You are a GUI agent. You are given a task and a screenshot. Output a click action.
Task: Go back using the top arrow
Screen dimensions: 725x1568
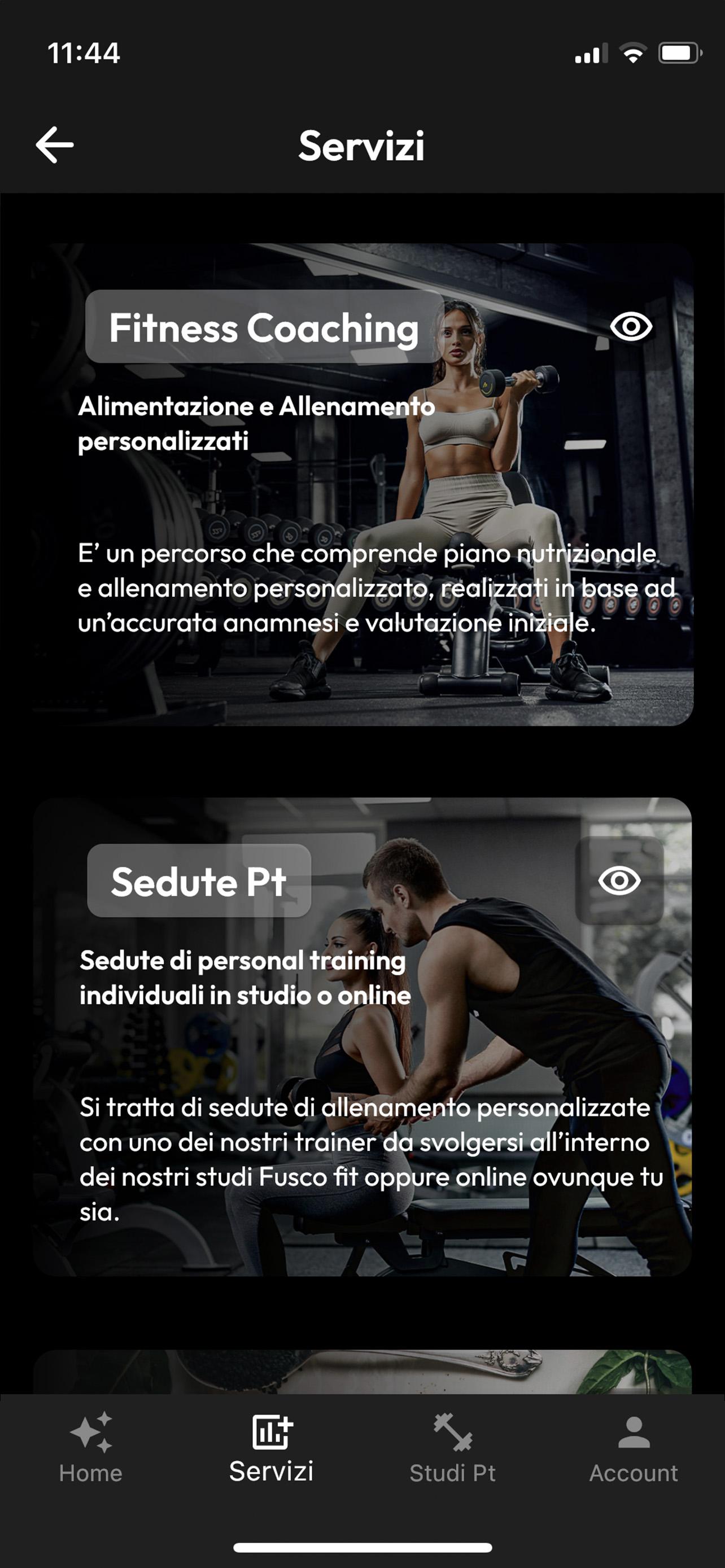click(x=55, y=145)
